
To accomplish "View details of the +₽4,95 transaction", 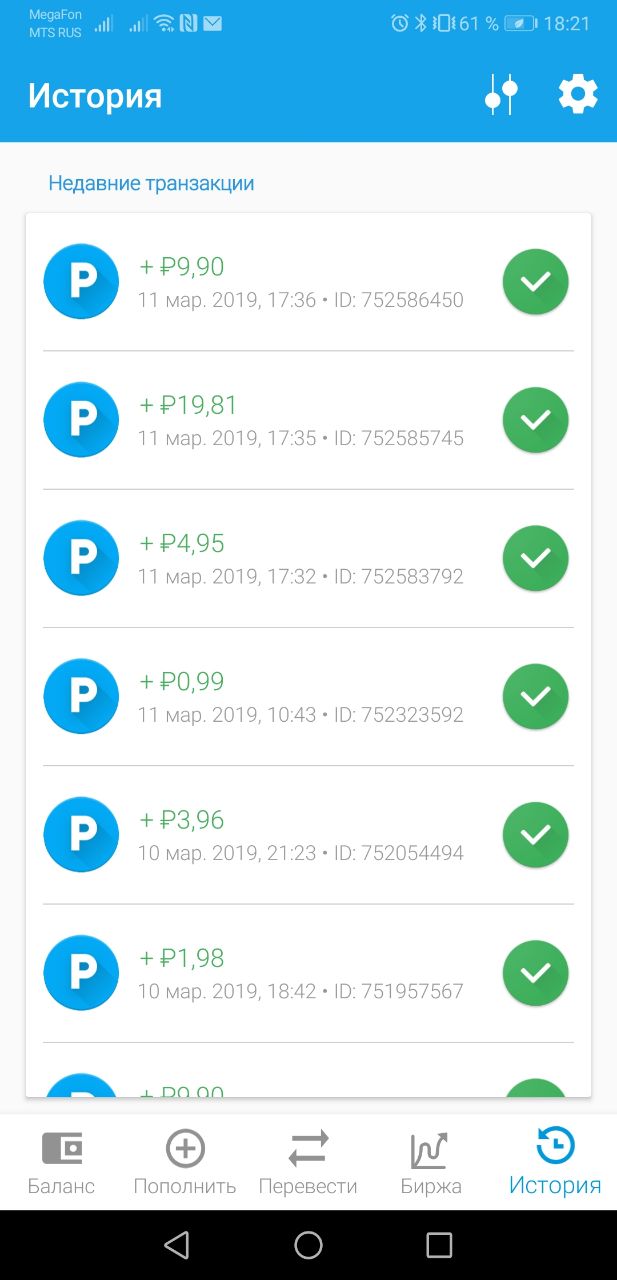I will tap(308, 558).
